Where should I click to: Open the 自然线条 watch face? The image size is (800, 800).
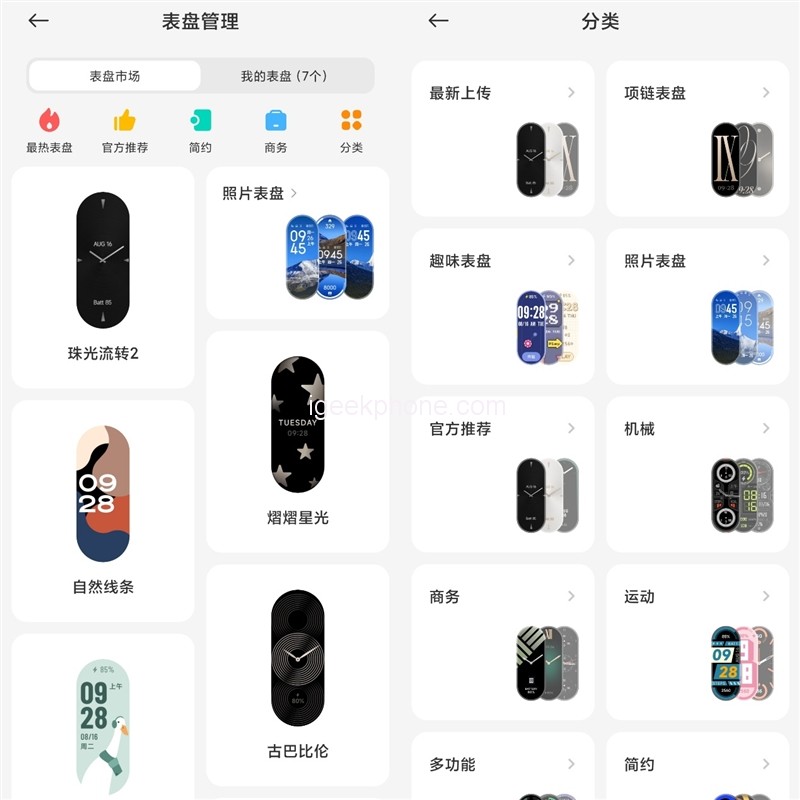[x=103, y=510]
